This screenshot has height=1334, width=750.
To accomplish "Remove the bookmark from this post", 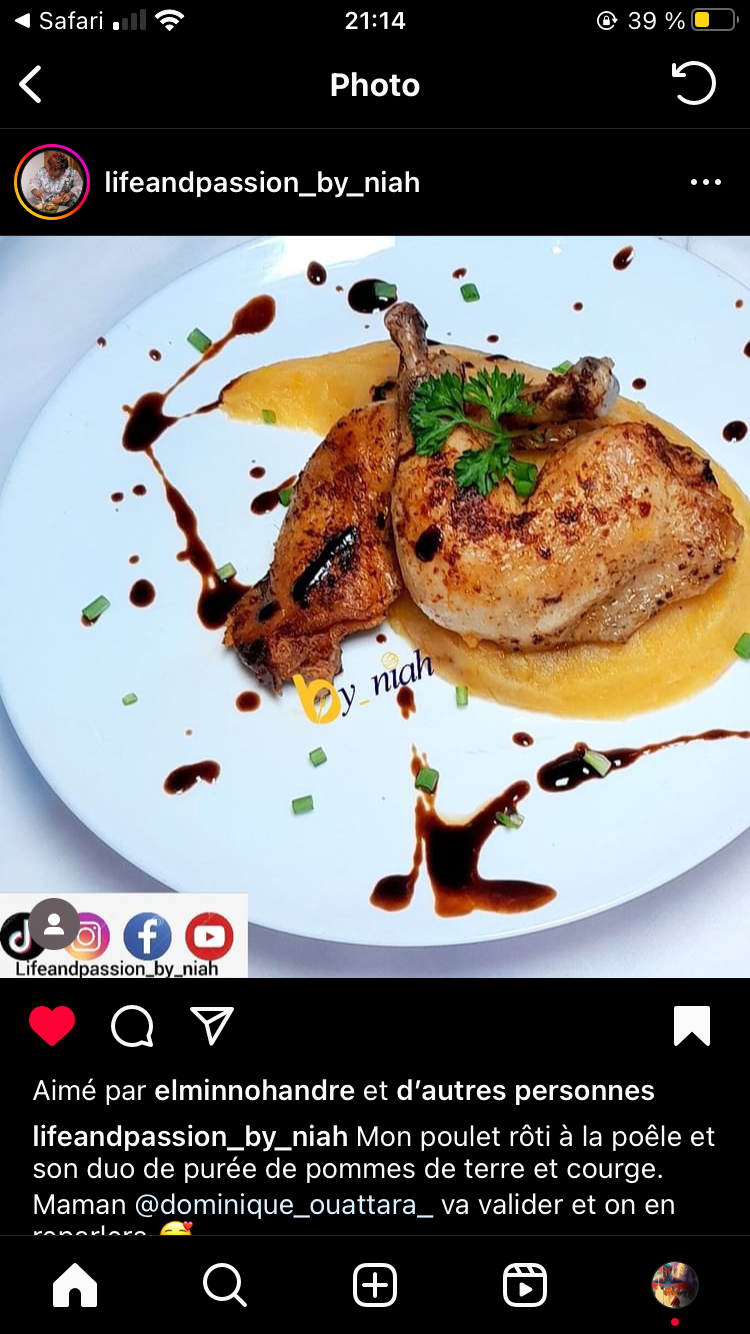I will pyautogui.click(x=692, y=1026).
